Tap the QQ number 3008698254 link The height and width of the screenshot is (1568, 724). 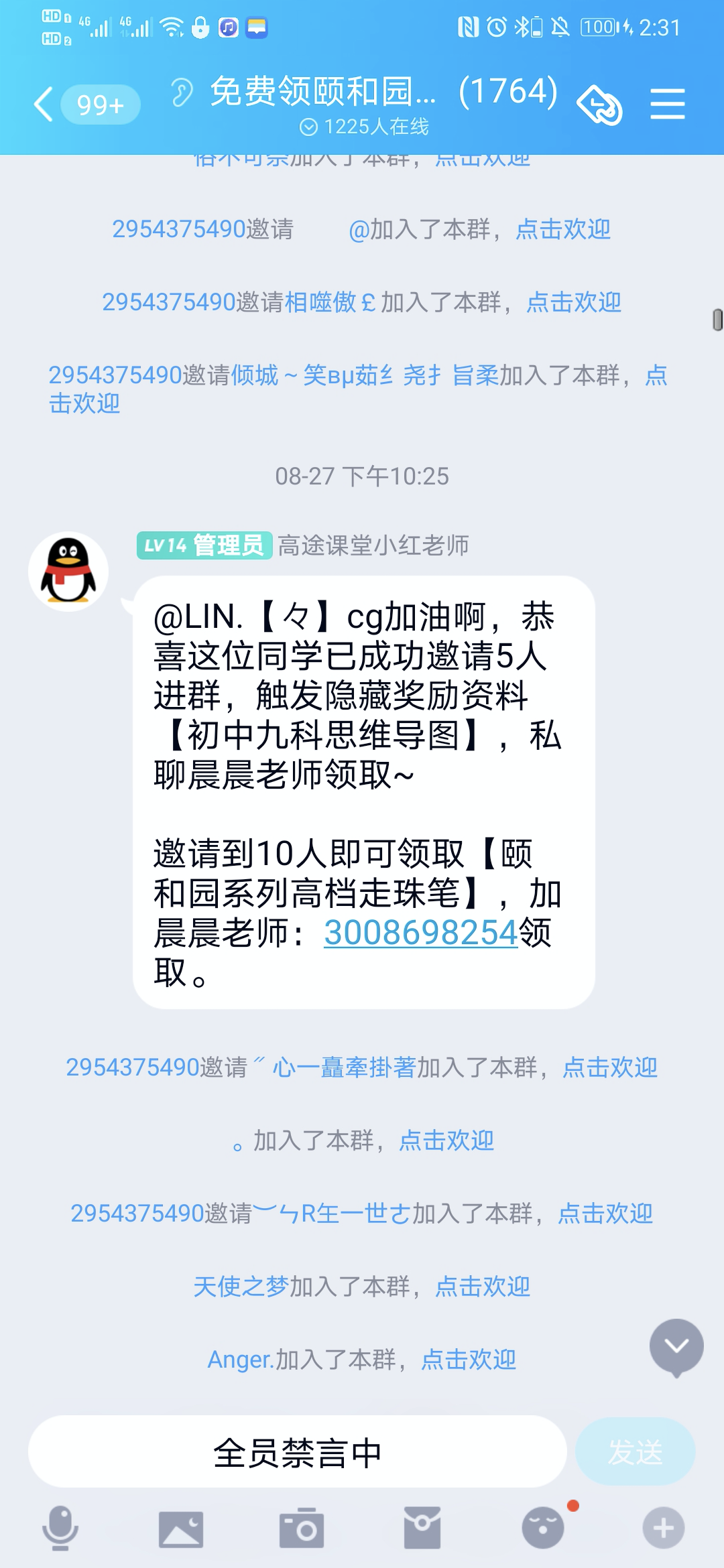click(420, 932)
